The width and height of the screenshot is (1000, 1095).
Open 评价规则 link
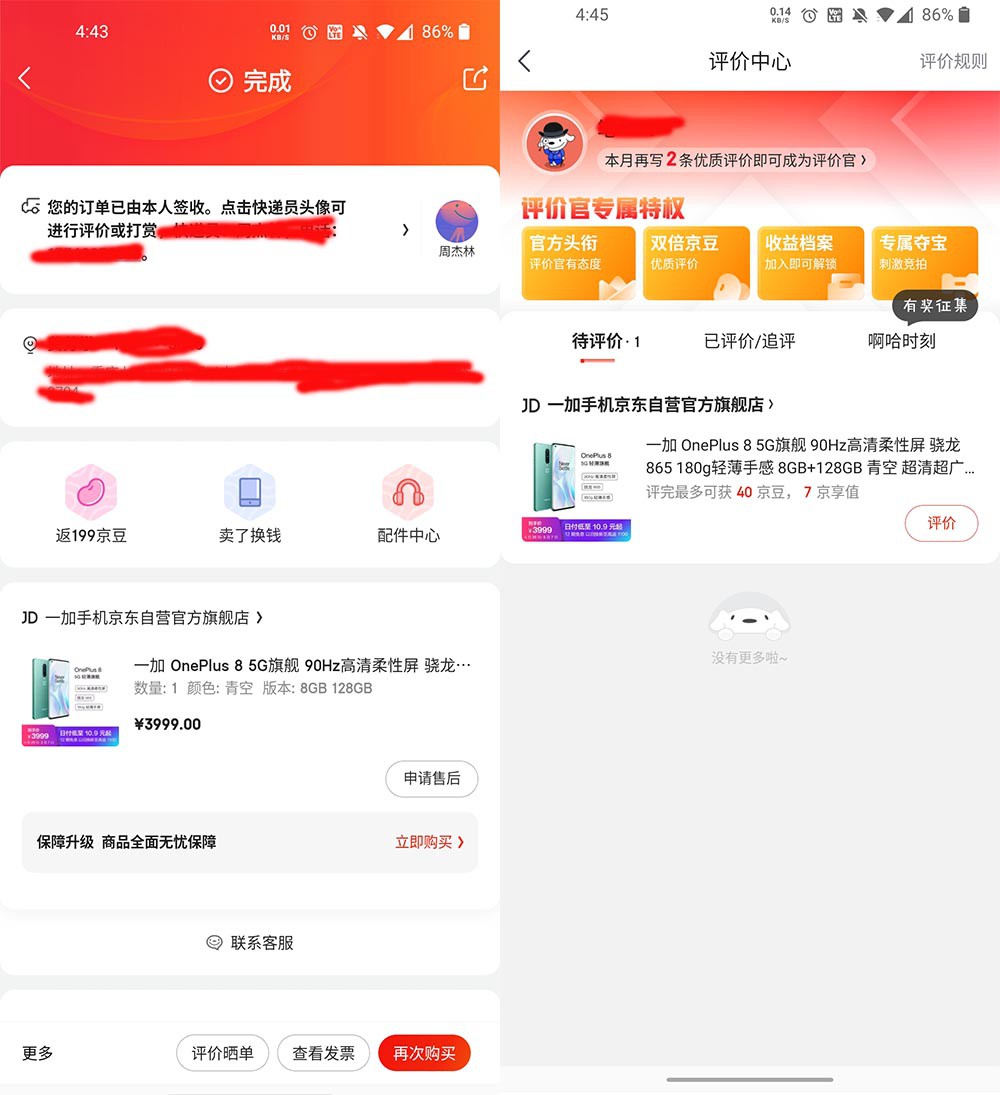point(952,62)
